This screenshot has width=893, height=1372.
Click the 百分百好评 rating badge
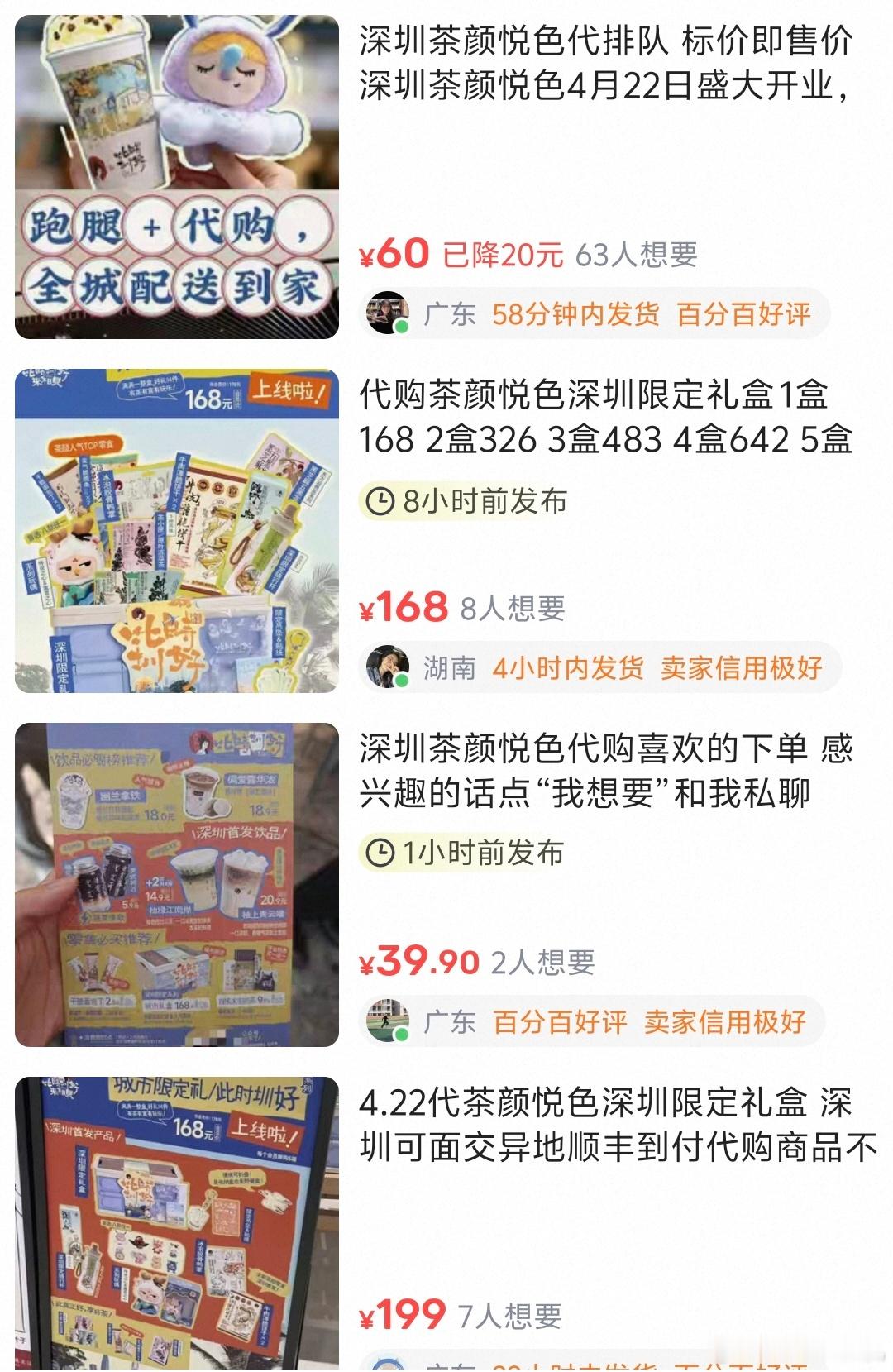[x=744, y=312]
